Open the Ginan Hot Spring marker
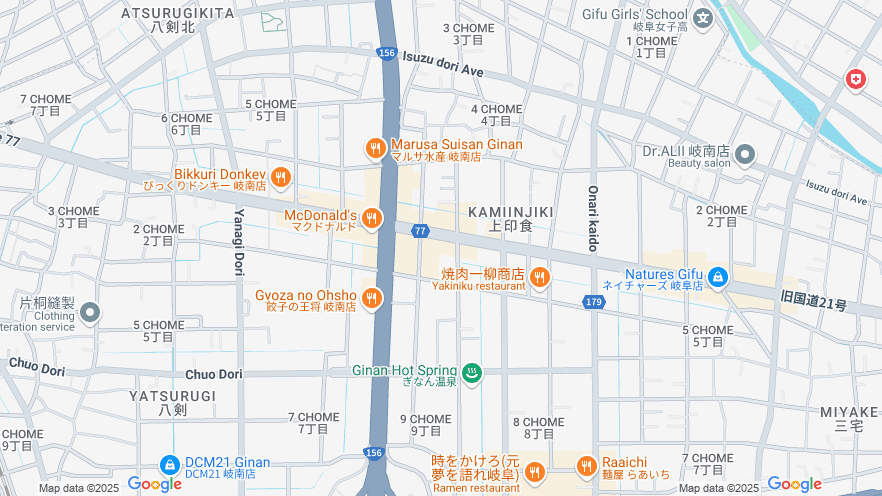Screen dimensions: 882x496 [x=472, y=374]
